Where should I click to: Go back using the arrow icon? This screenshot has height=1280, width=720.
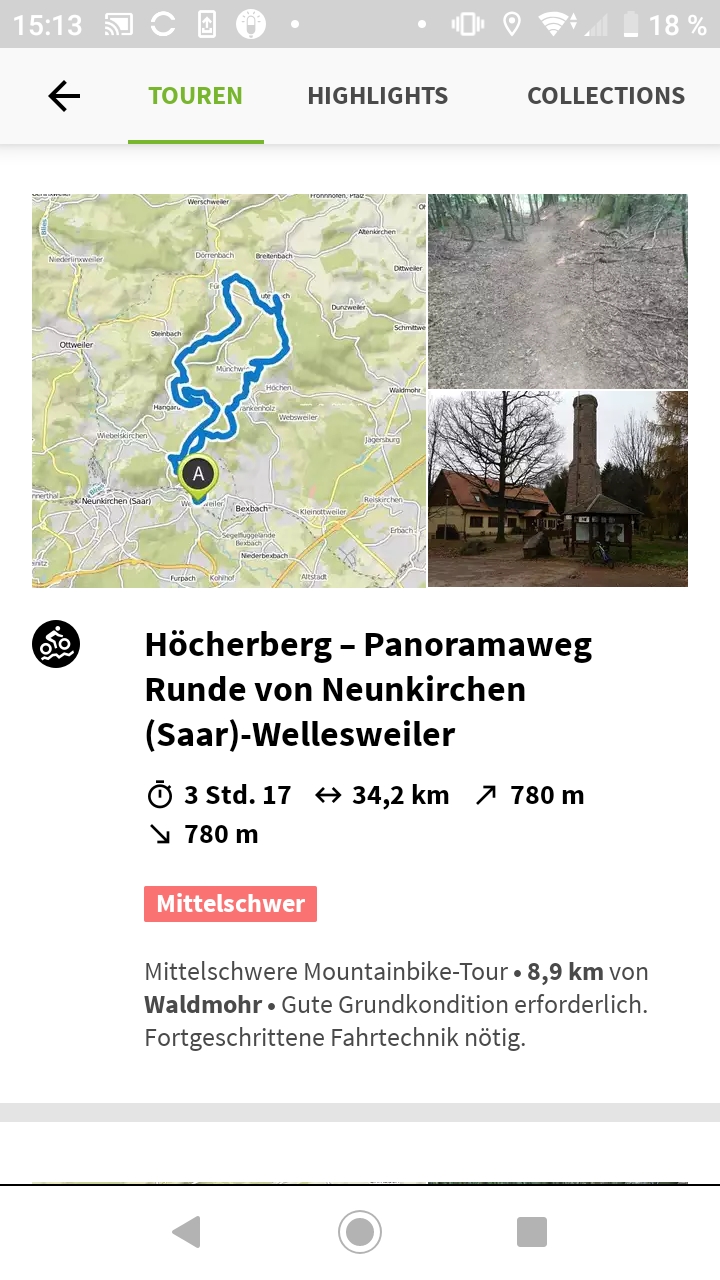[64, 96]
